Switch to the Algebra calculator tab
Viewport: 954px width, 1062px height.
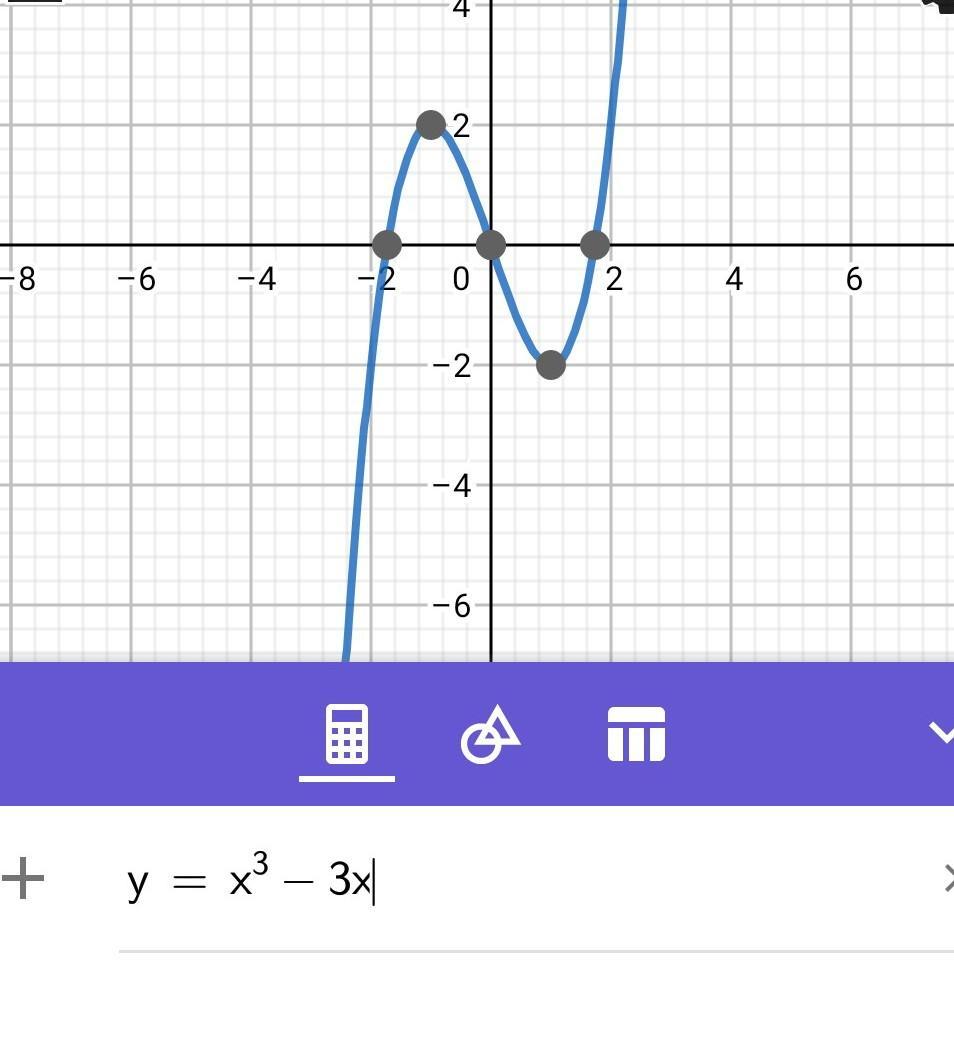(x=347, y=735)
